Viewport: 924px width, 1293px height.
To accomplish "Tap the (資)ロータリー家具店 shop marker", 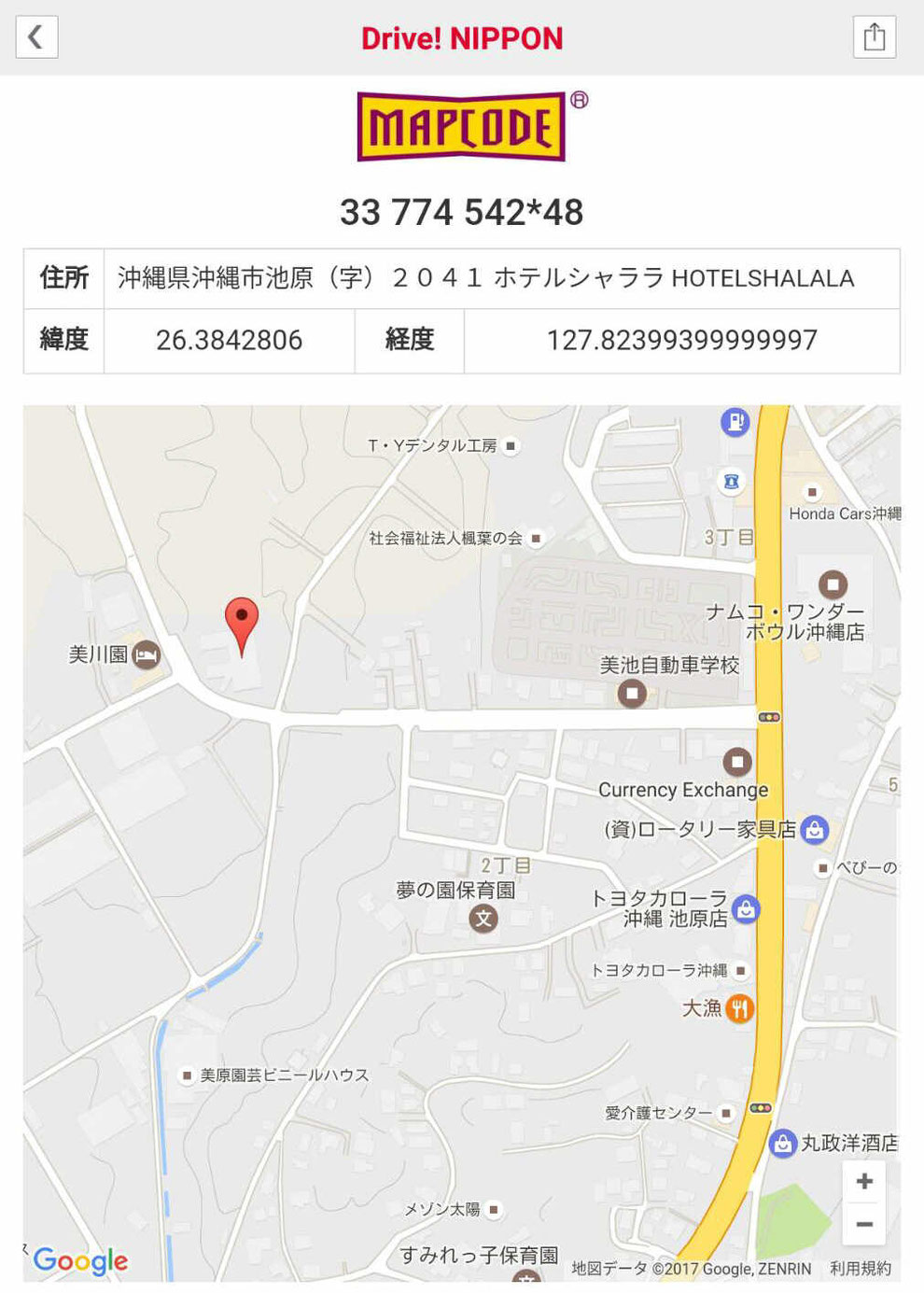I will click(x=815, y=829).
